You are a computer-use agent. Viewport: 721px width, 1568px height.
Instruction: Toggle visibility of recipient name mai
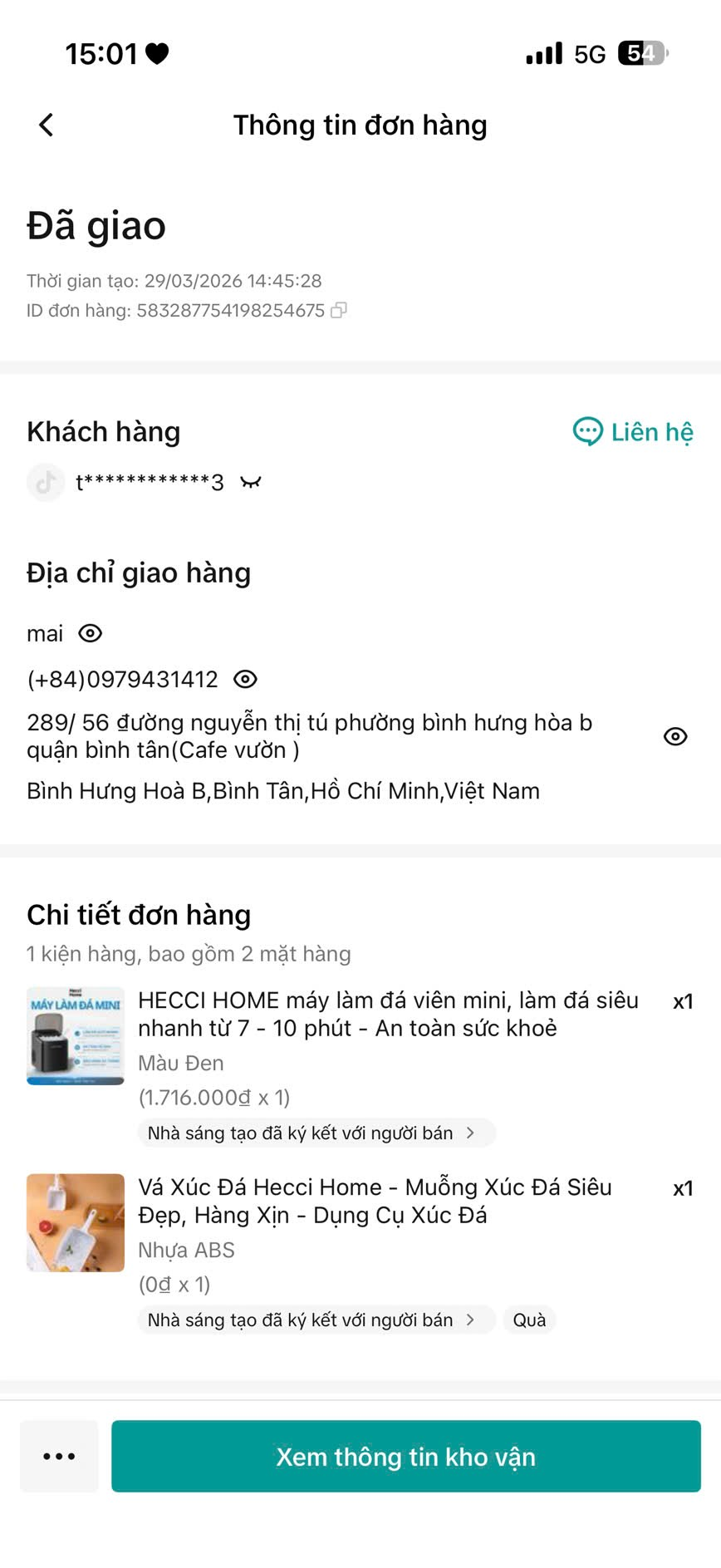click(90, 634)
